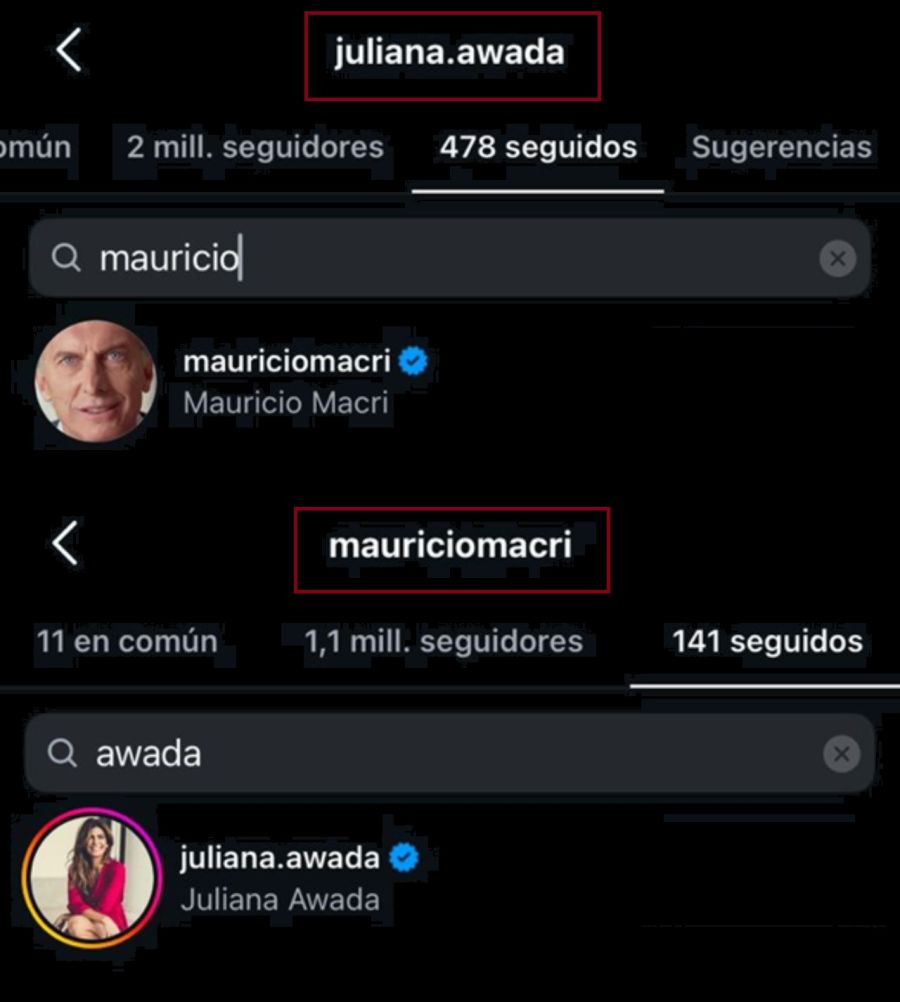Switch to the '478 seguidos' tab

point(538,147)
